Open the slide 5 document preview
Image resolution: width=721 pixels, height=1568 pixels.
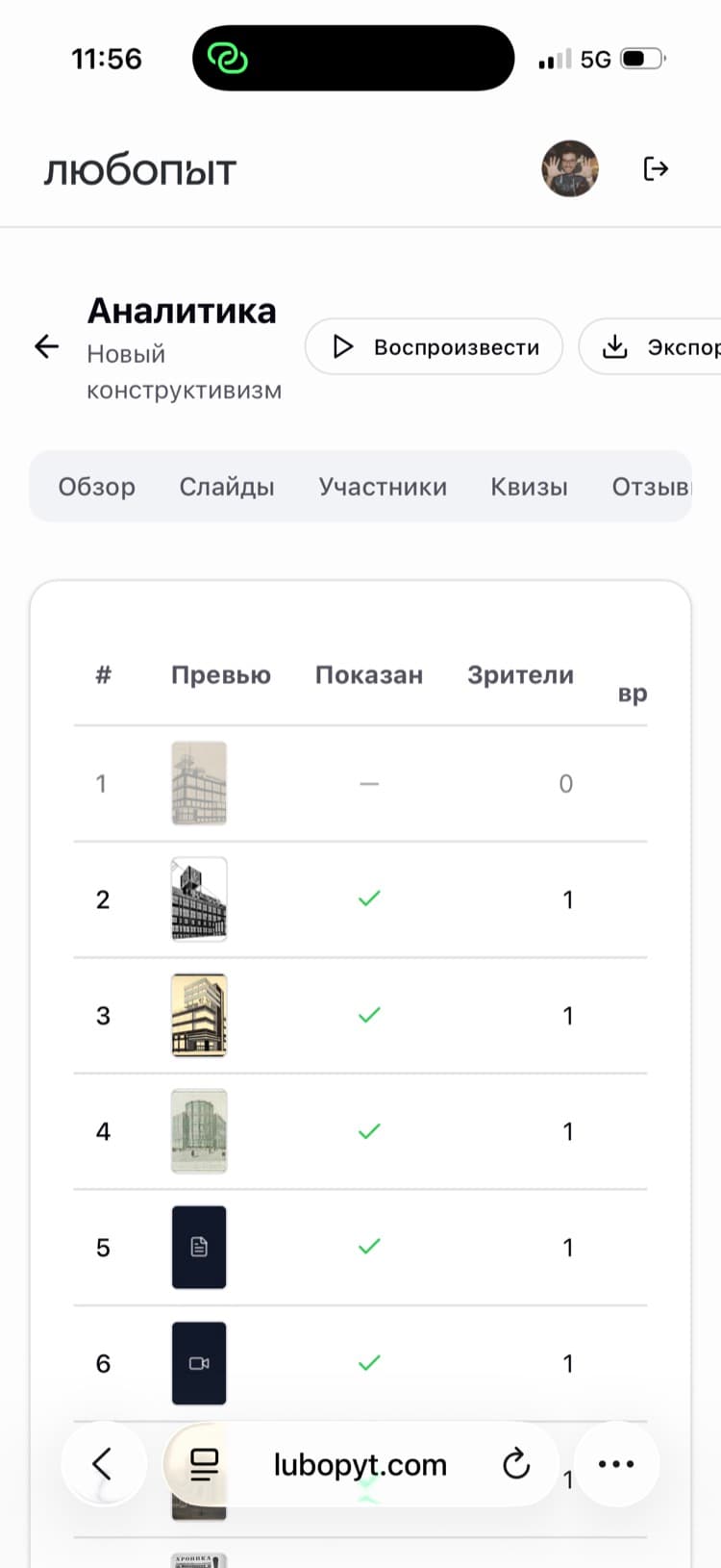(199, 1247)
